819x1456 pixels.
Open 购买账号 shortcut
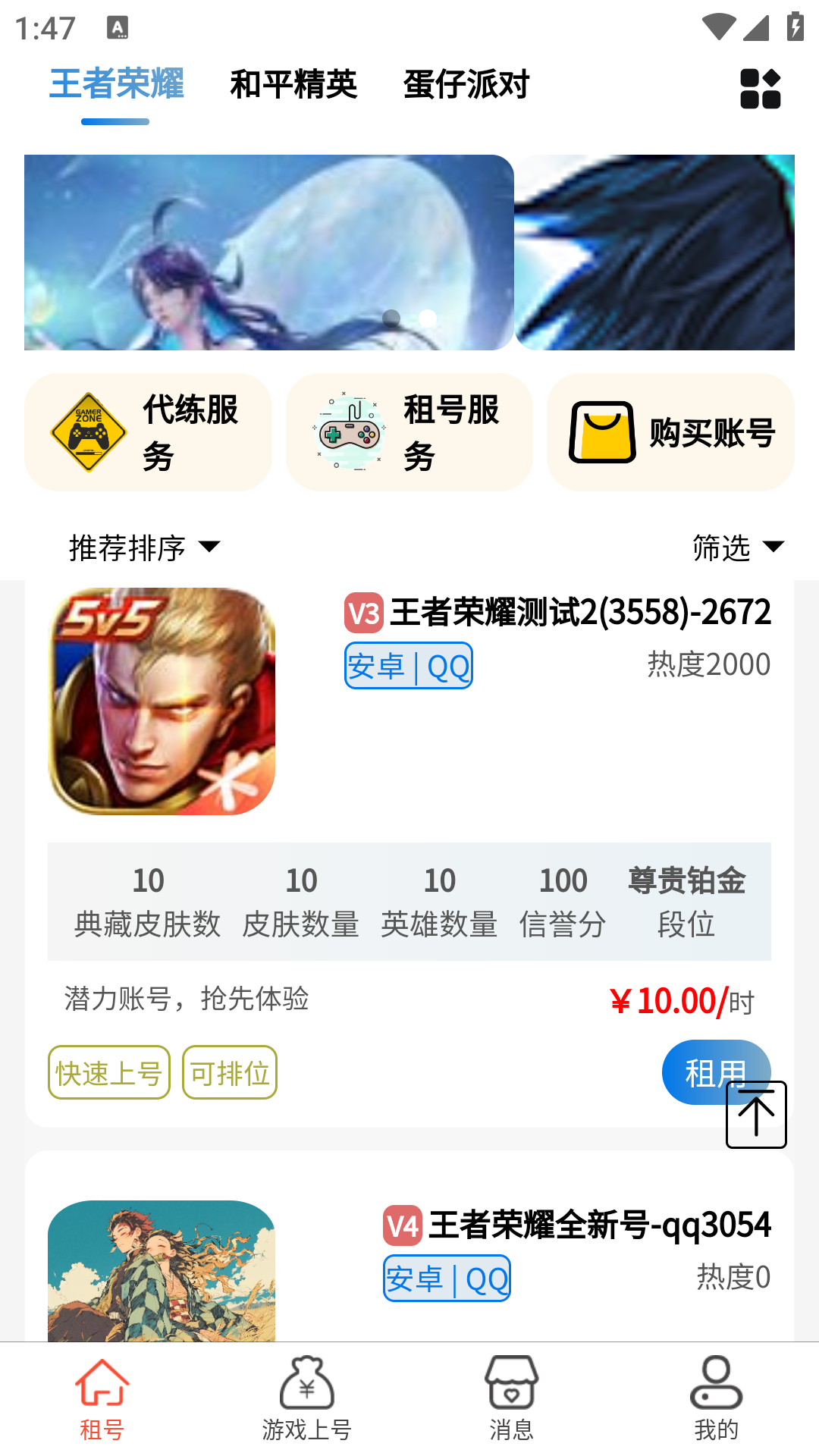670,432
